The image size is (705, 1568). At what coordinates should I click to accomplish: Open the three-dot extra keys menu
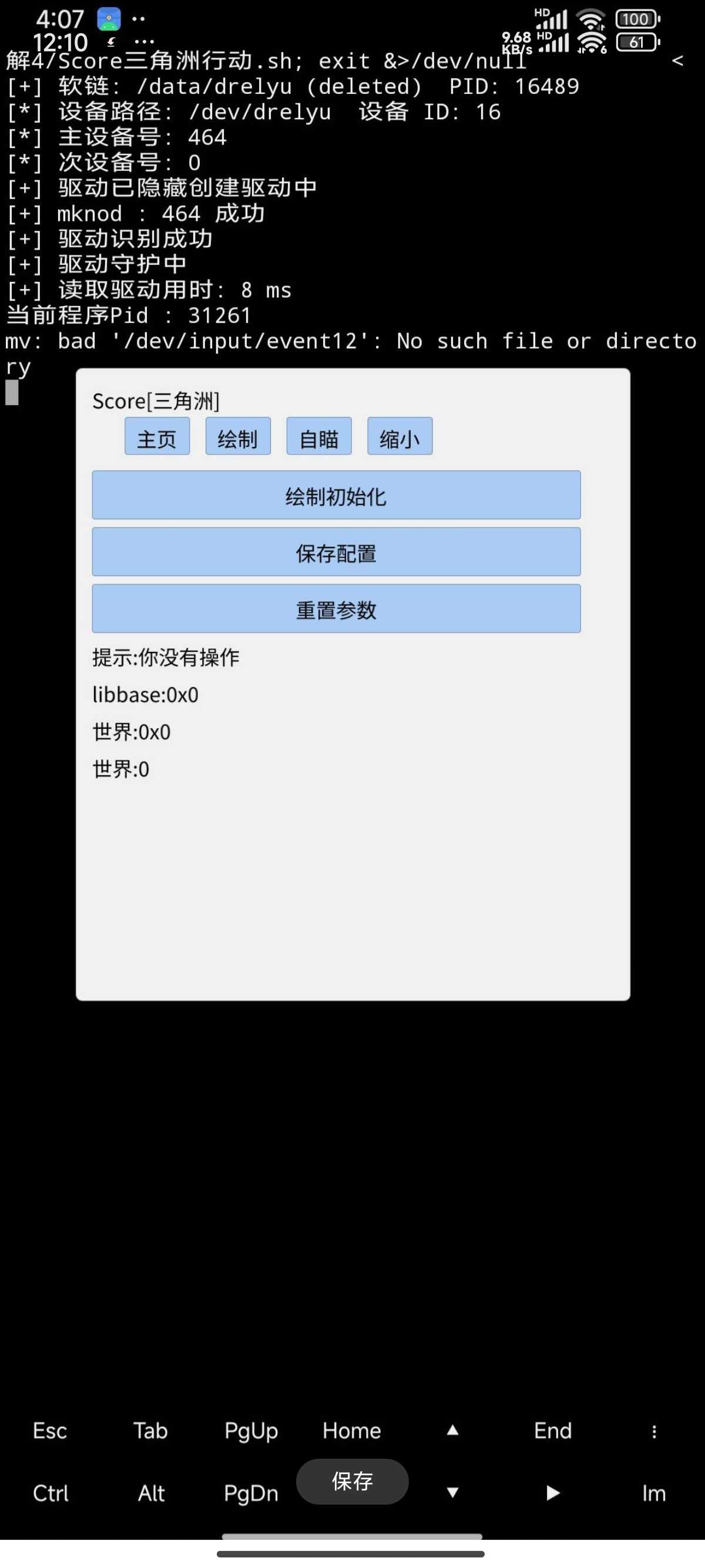(654, 1431)
